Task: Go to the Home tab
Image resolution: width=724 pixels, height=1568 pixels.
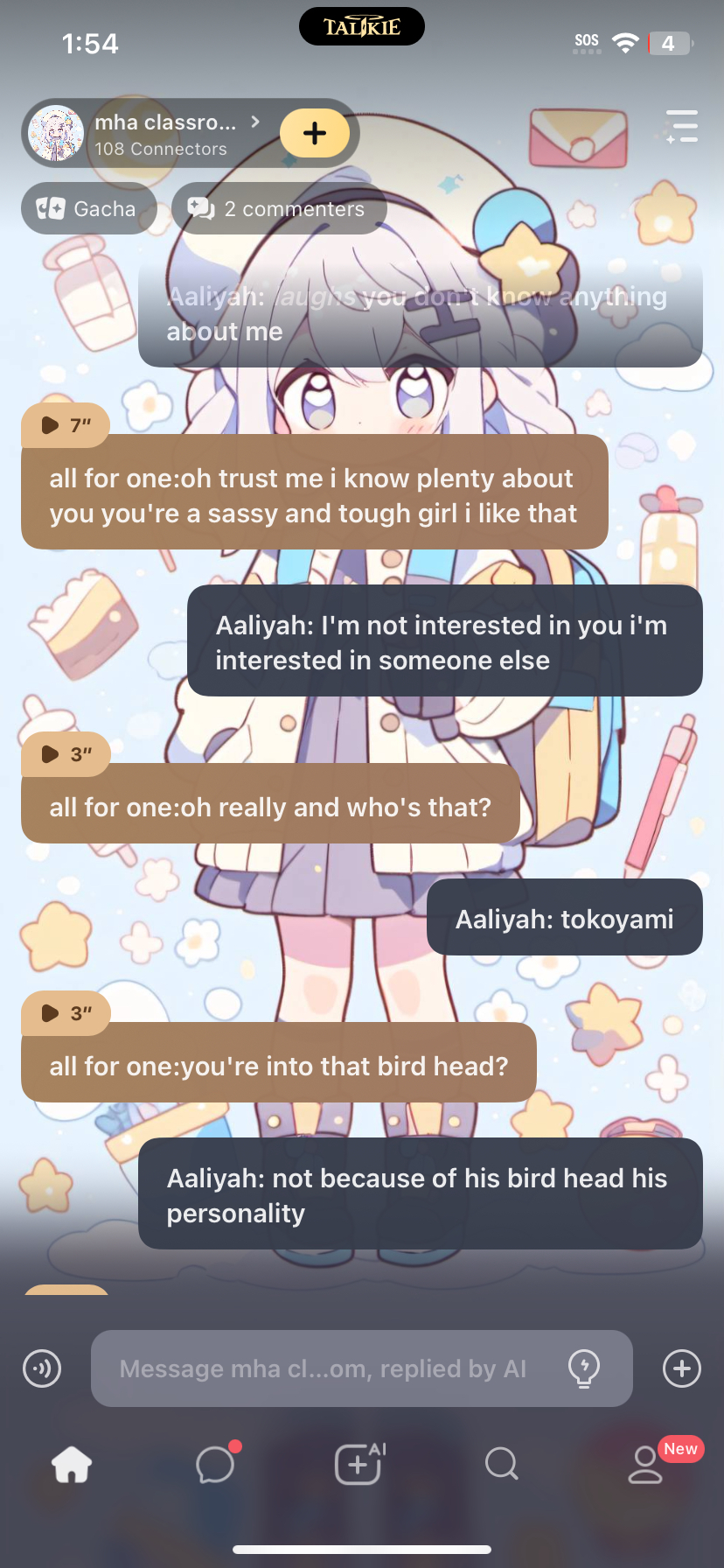Action: coord(72,1465)
